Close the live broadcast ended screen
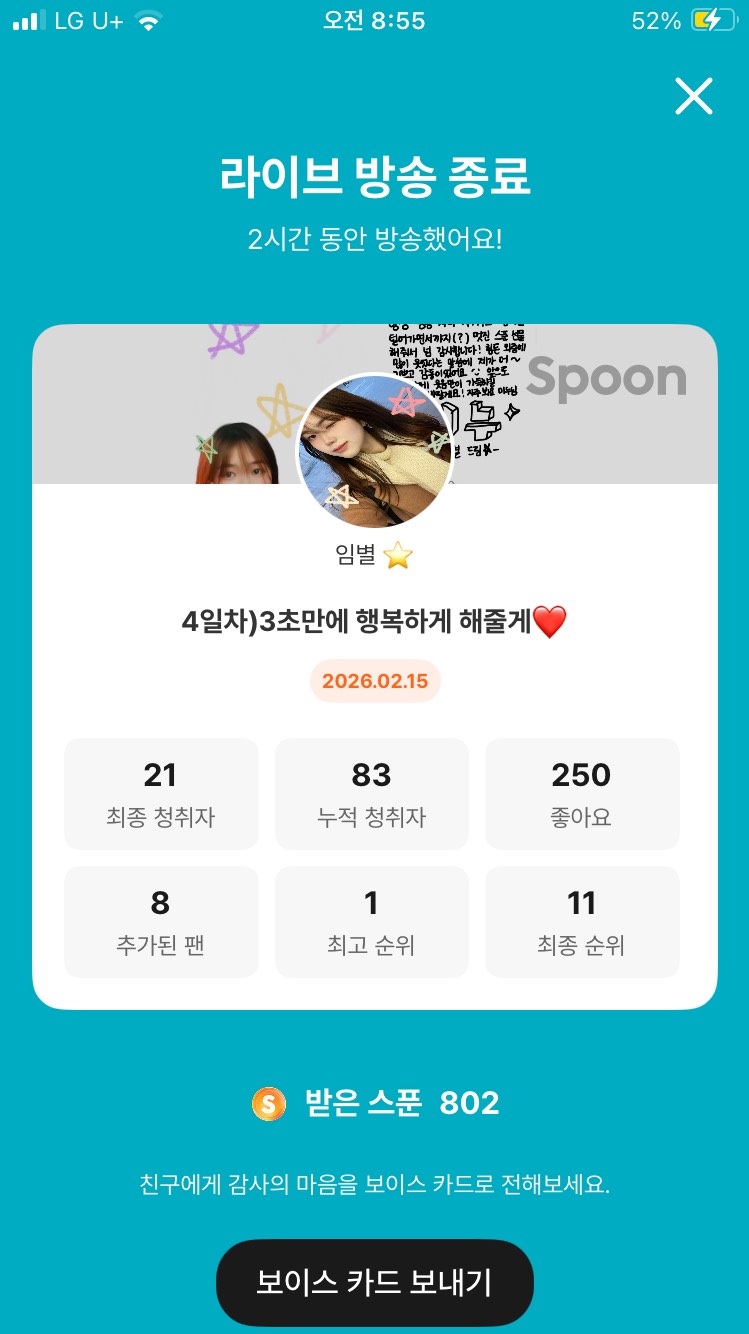Viewport: 749px width, 1334px height. (x=693, y=97)
